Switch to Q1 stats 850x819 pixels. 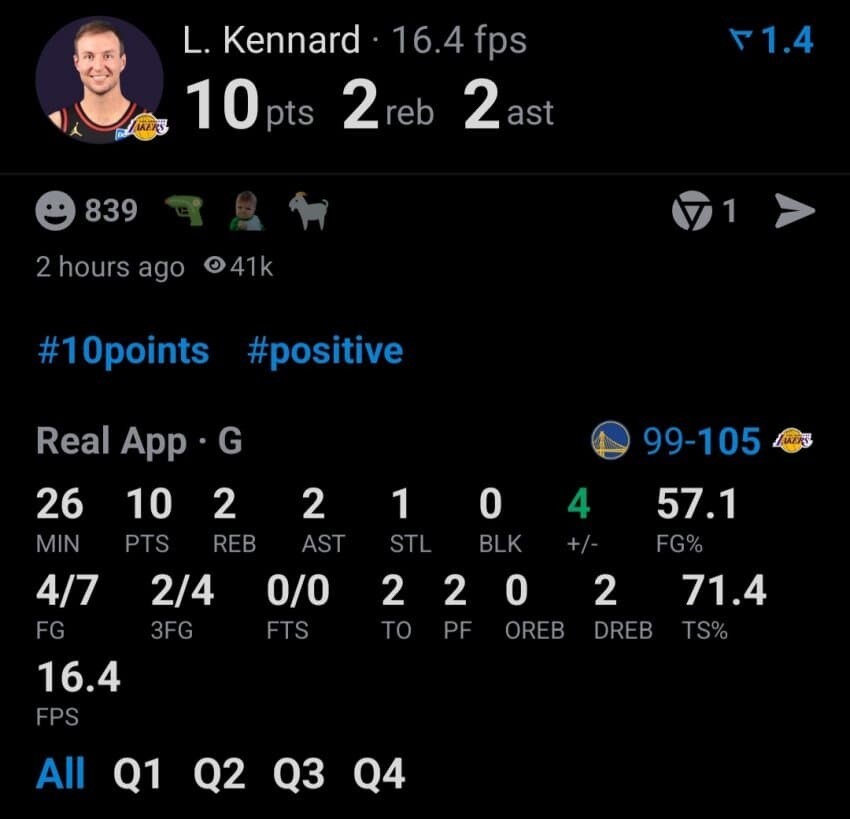coord(138,774)
